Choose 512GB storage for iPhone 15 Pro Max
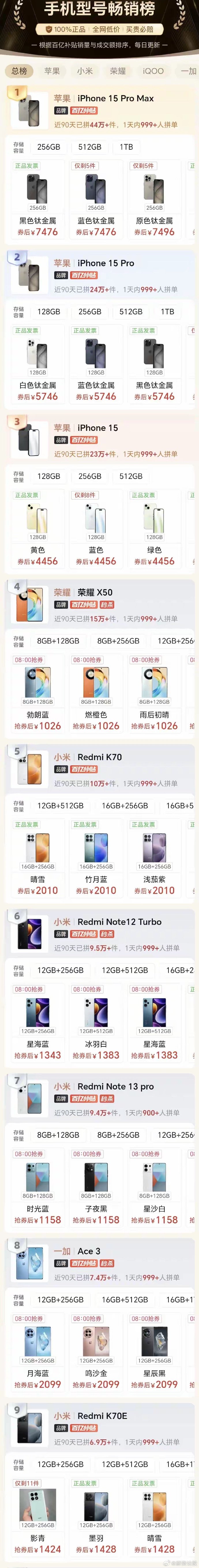This screenshot has height=1568, width=199. point(90,147)
